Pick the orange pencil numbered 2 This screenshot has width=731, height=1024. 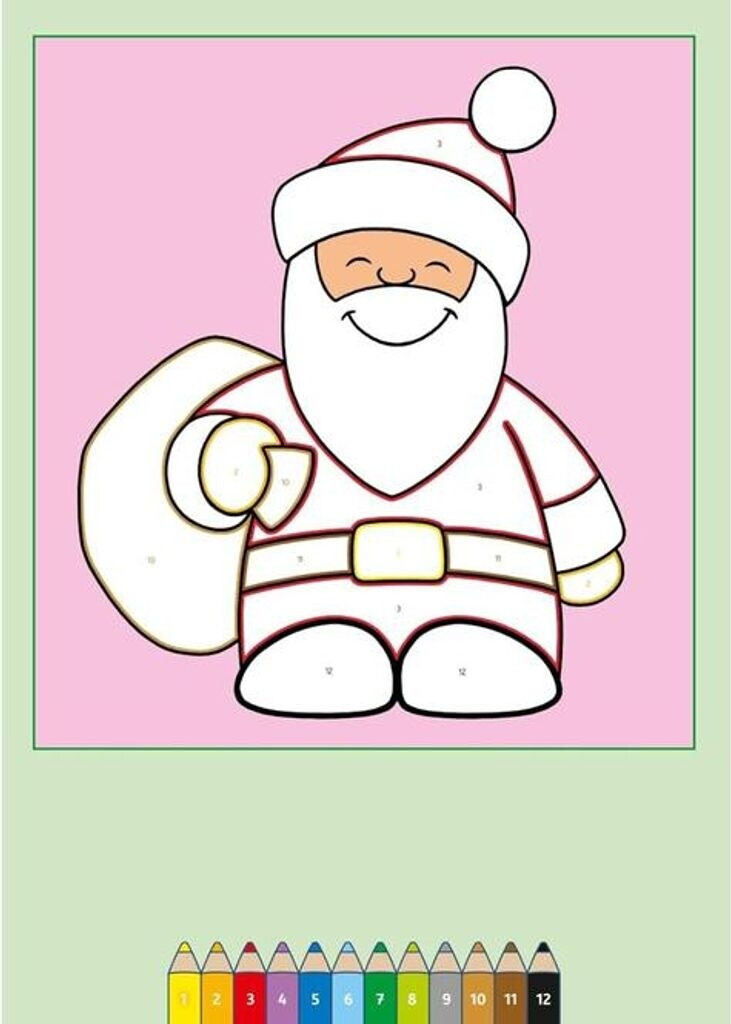217,995
